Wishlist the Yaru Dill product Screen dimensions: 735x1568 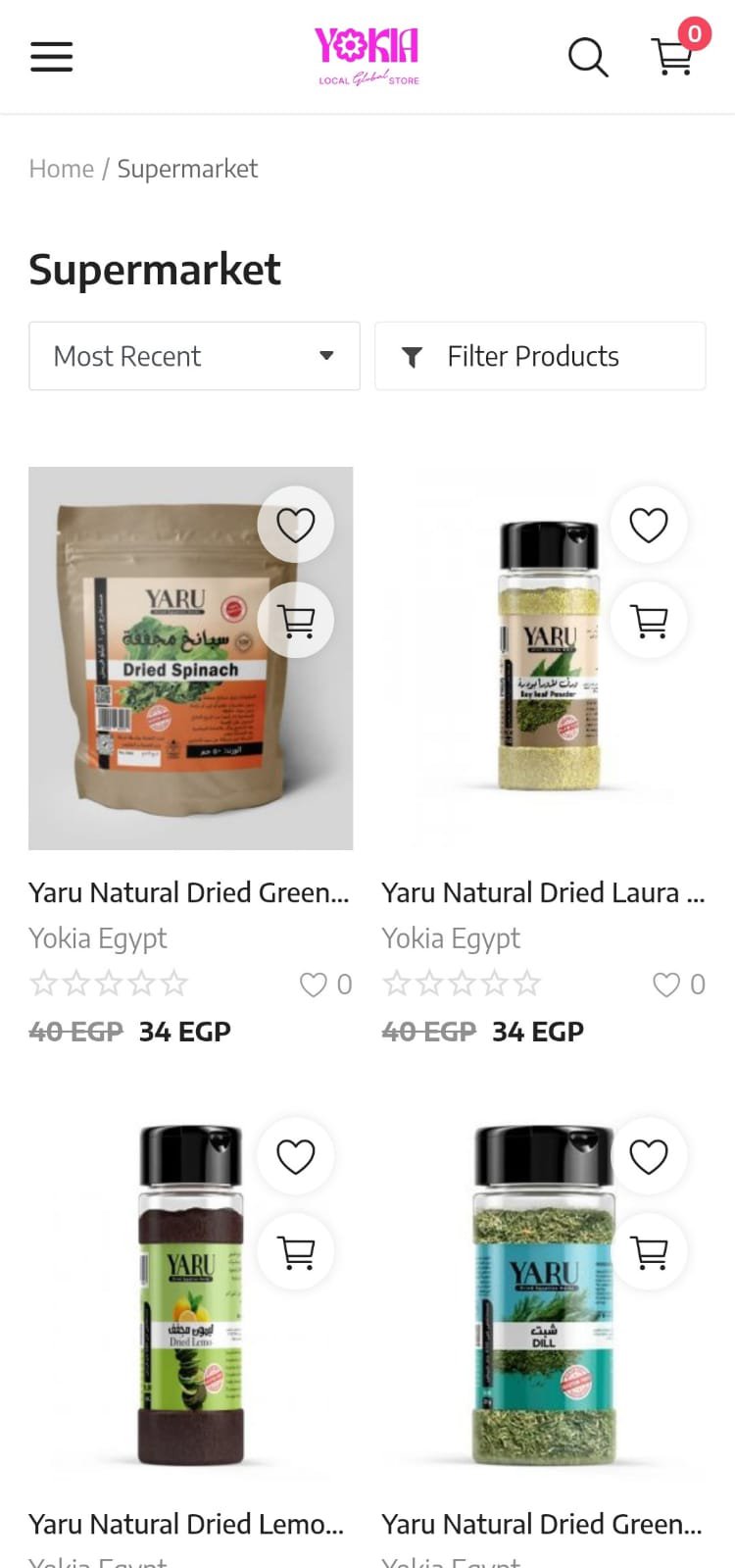[x=649, y=1156]
